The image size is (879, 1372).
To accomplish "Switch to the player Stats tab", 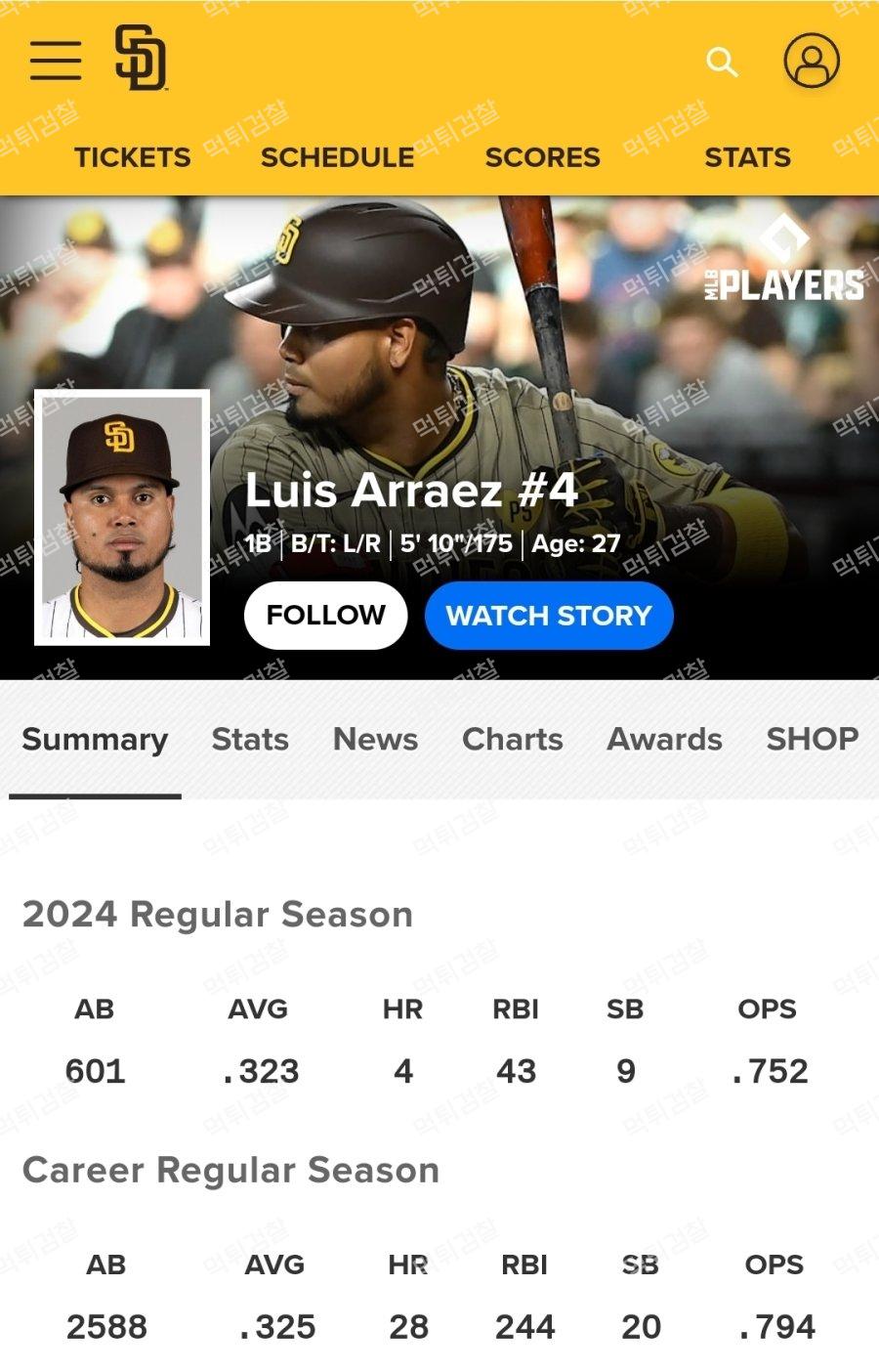I will pos(250,740).
